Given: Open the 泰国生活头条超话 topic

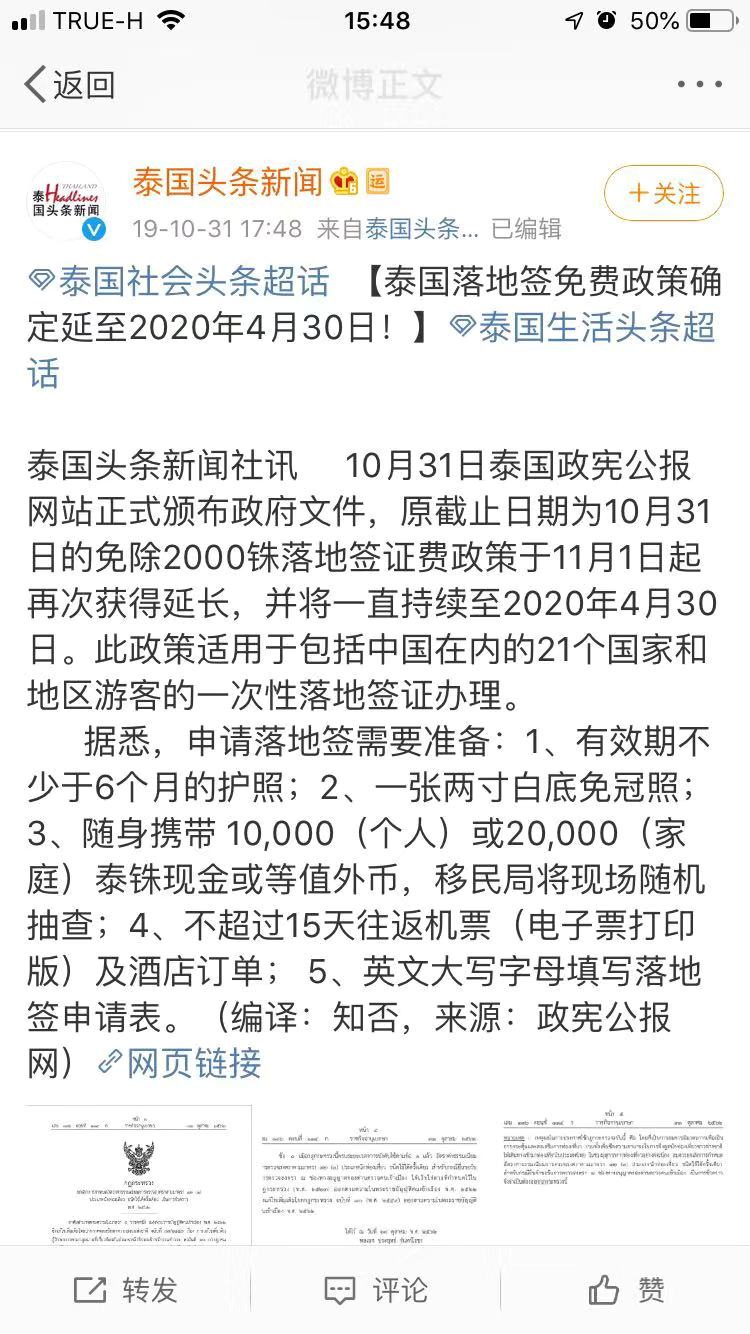Looking at the screenshot, I should [x=583, y=328].
